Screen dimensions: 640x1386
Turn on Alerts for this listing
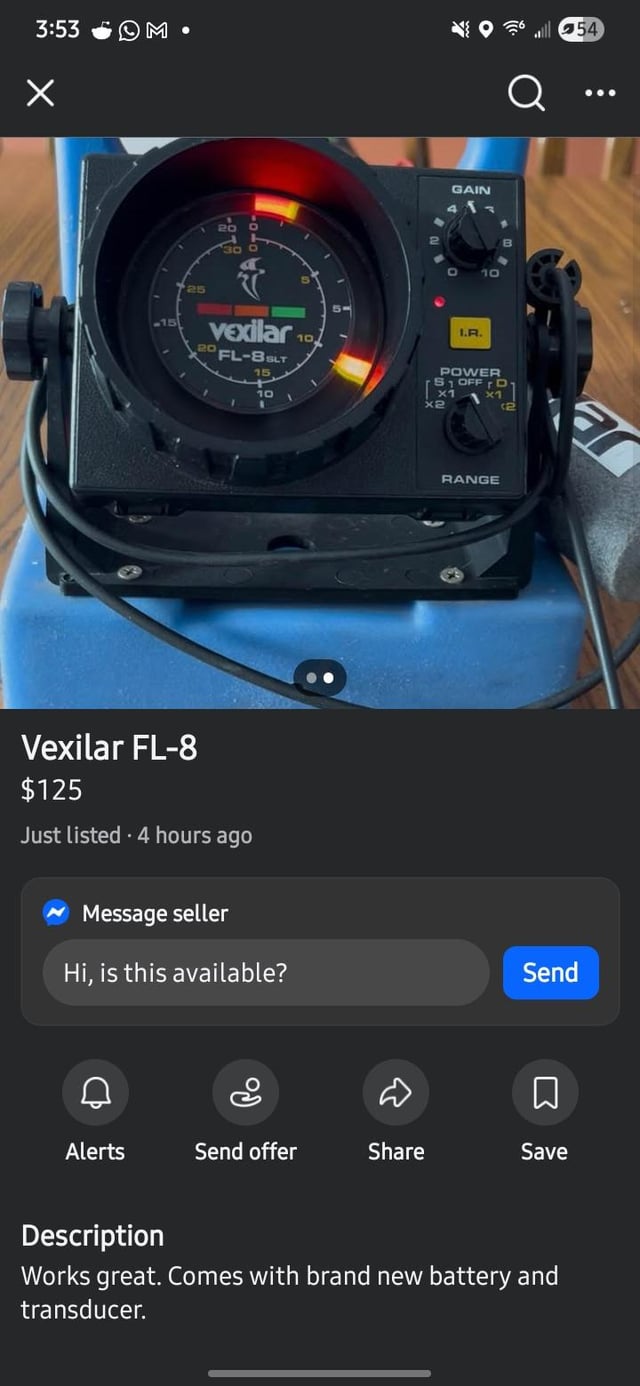click(95, 1093)
